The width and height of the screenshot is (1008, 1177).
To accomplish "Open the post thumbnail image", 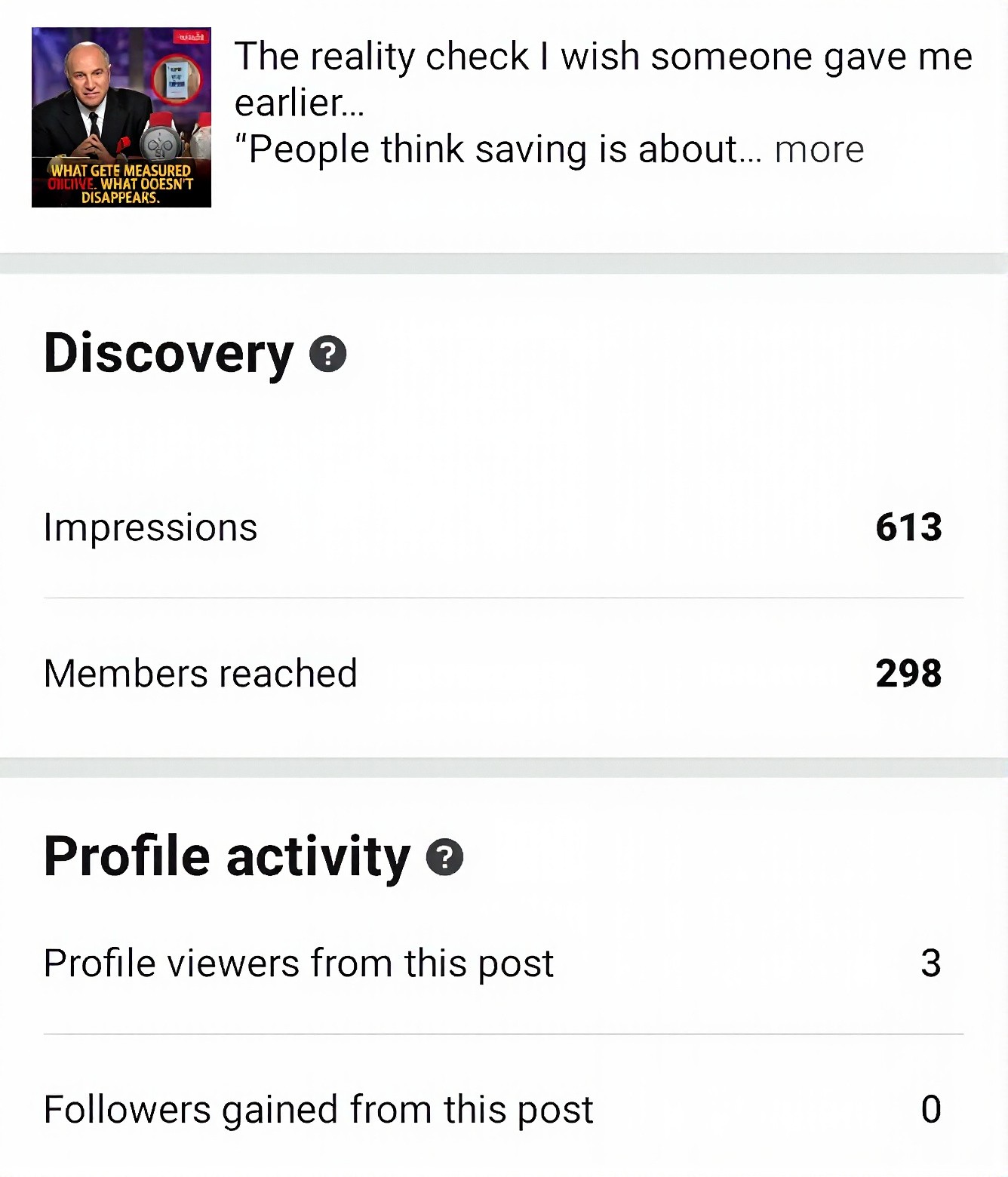I will (121, 117).
